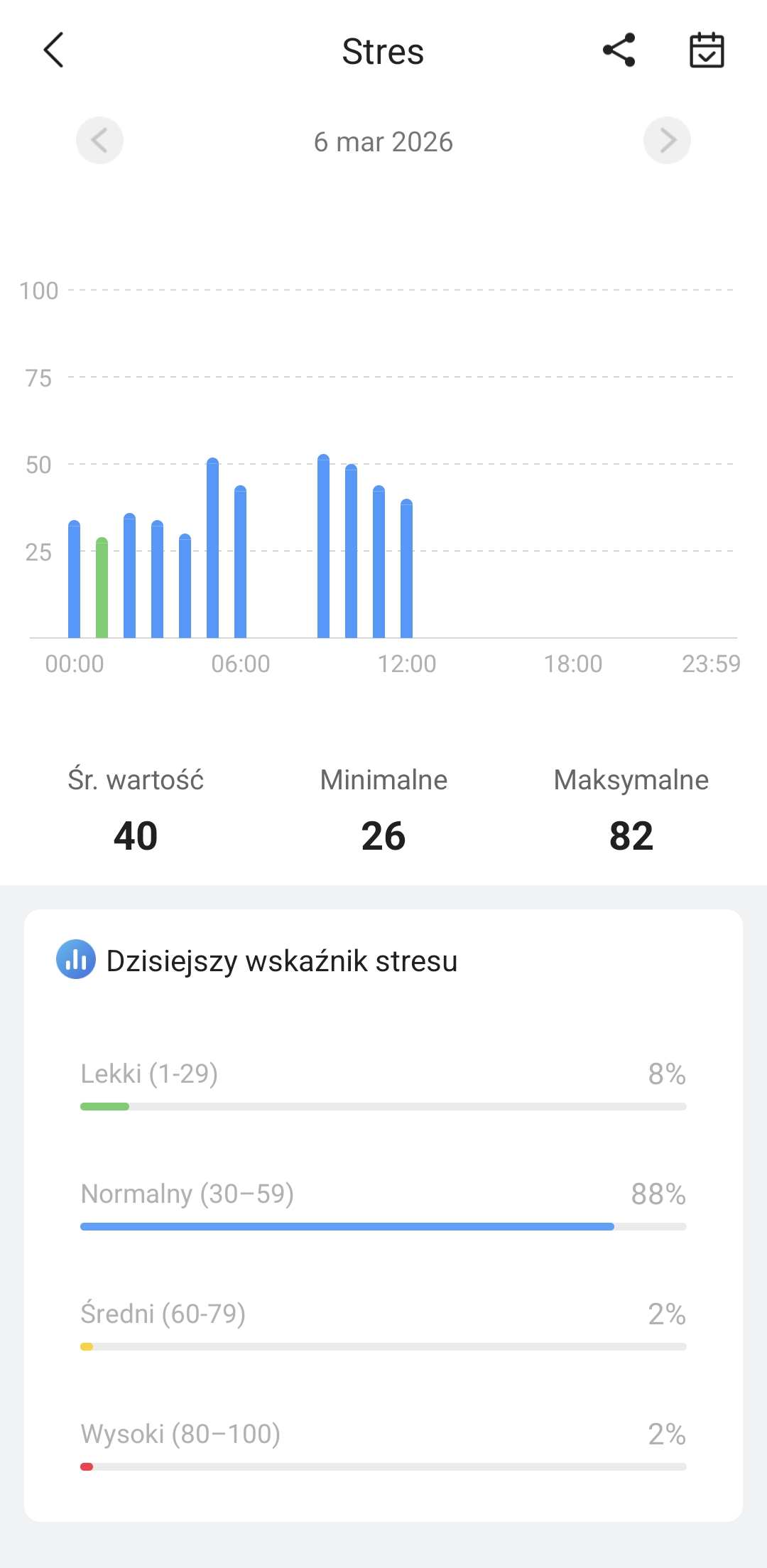
Task: Open the calendar date picker
Action: [707, 50]
